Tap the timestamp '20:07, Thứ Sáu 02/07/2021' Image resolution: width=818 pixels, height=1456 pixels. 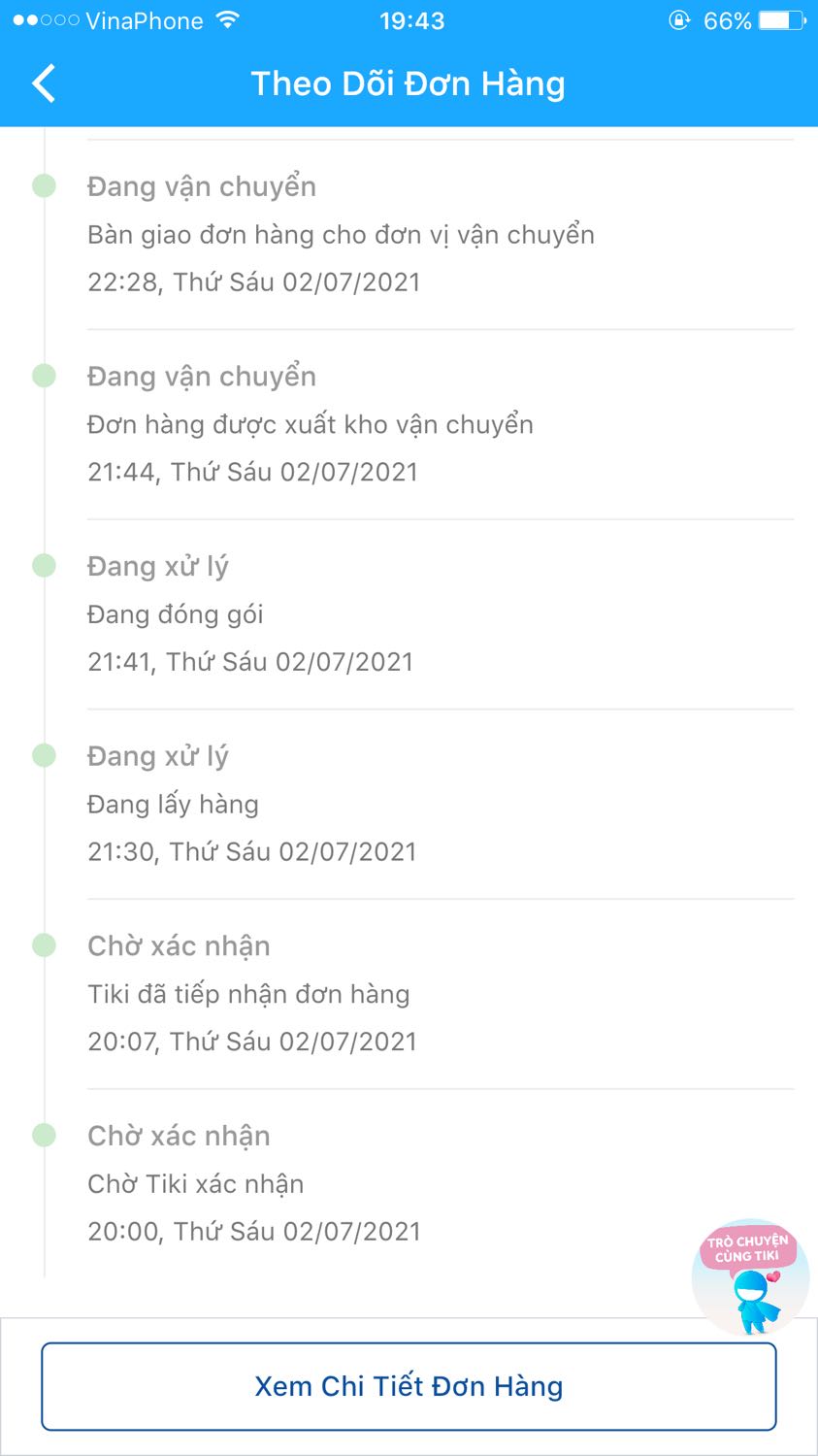tap(252, 1041)
